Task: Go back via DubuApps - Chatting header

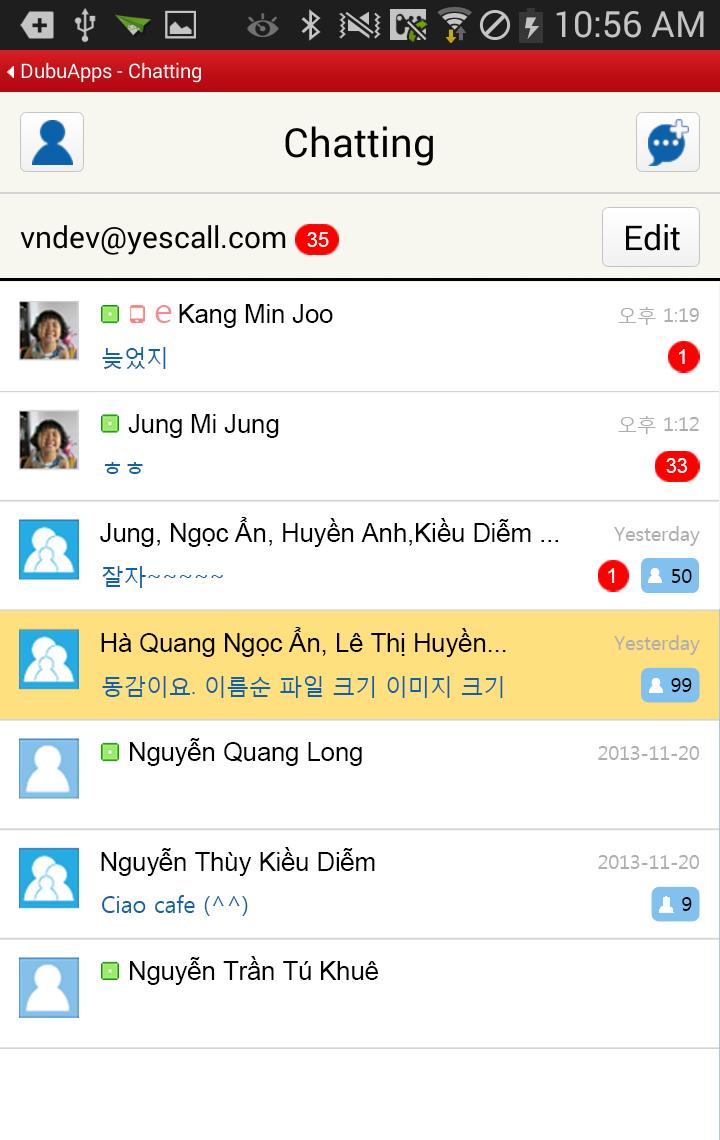Action: (105, 71)
